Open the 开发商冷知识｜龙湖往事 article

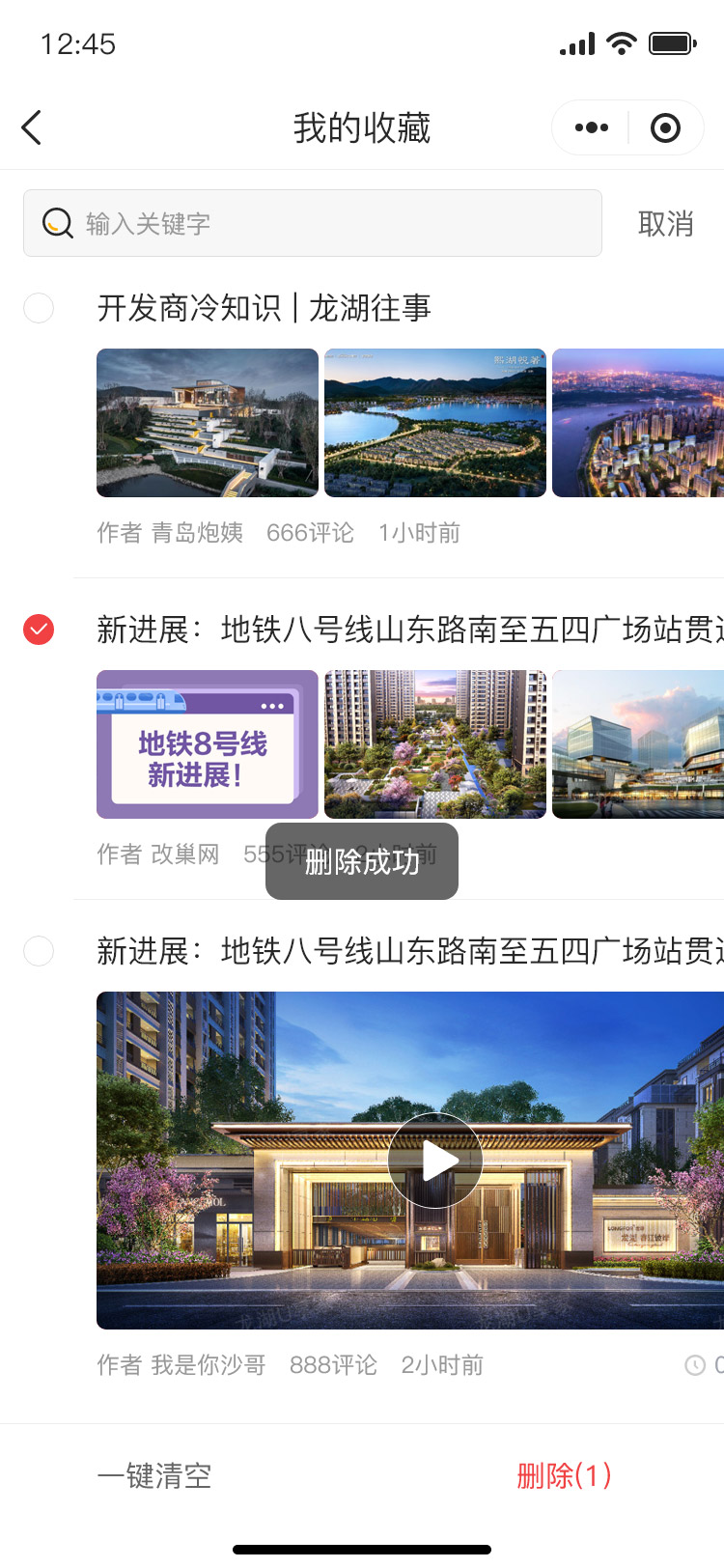click(x=265, y=308)
